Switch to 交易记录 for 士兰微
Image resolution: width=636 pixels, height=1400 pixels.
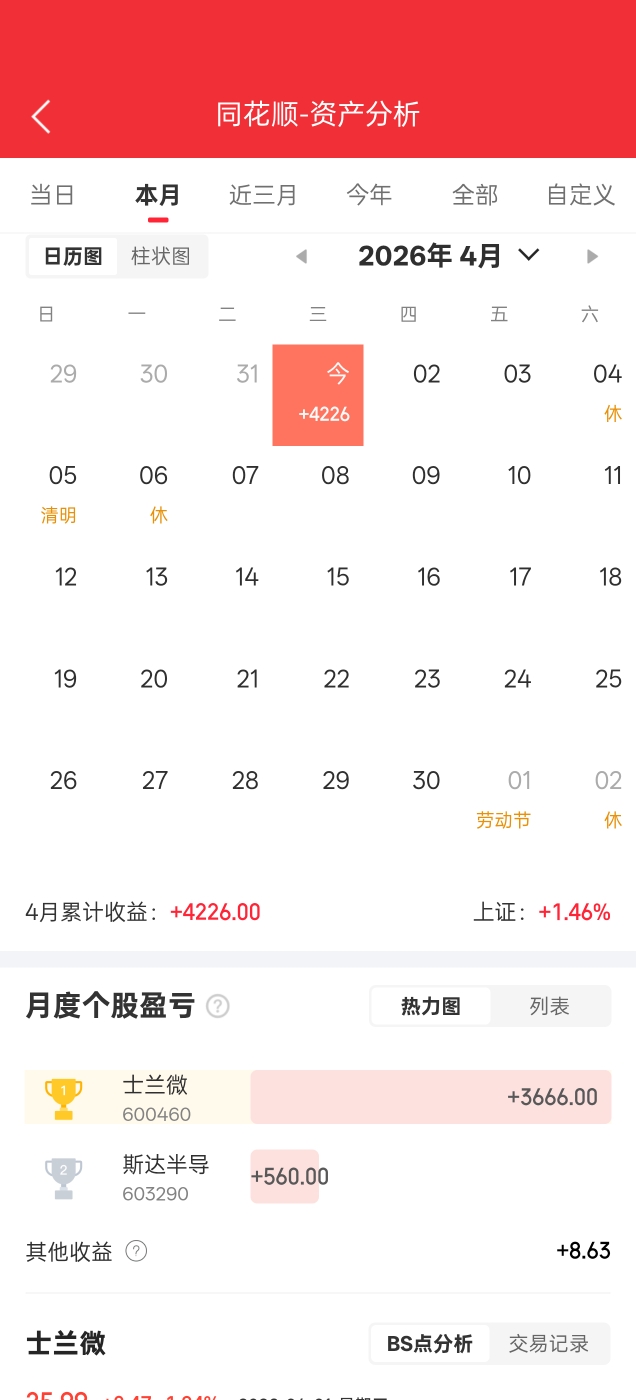(549, 1344)
